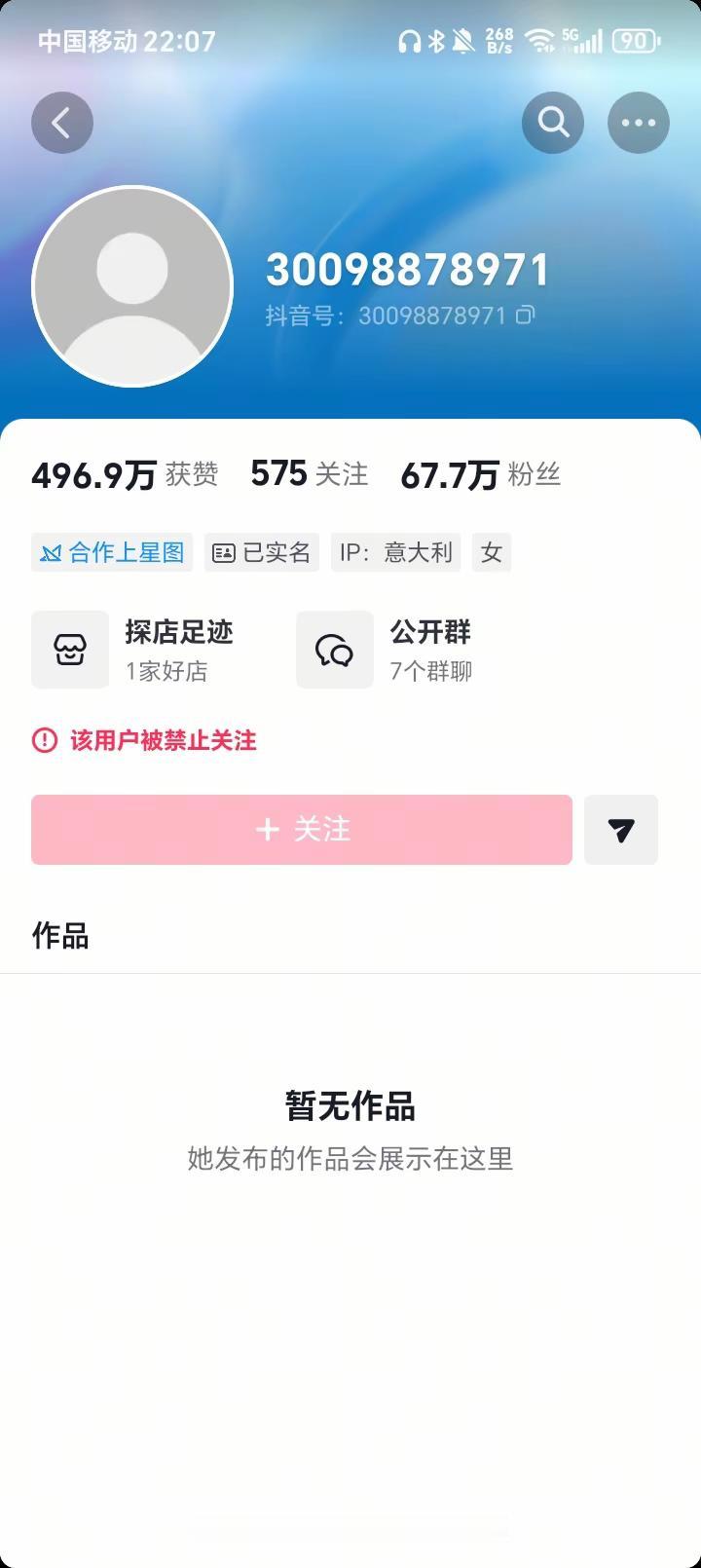Image resolution: width=701 pixels, height=1568 pixels.
Task: Tap the share arrow next to 关注
Action: [620, 829]
